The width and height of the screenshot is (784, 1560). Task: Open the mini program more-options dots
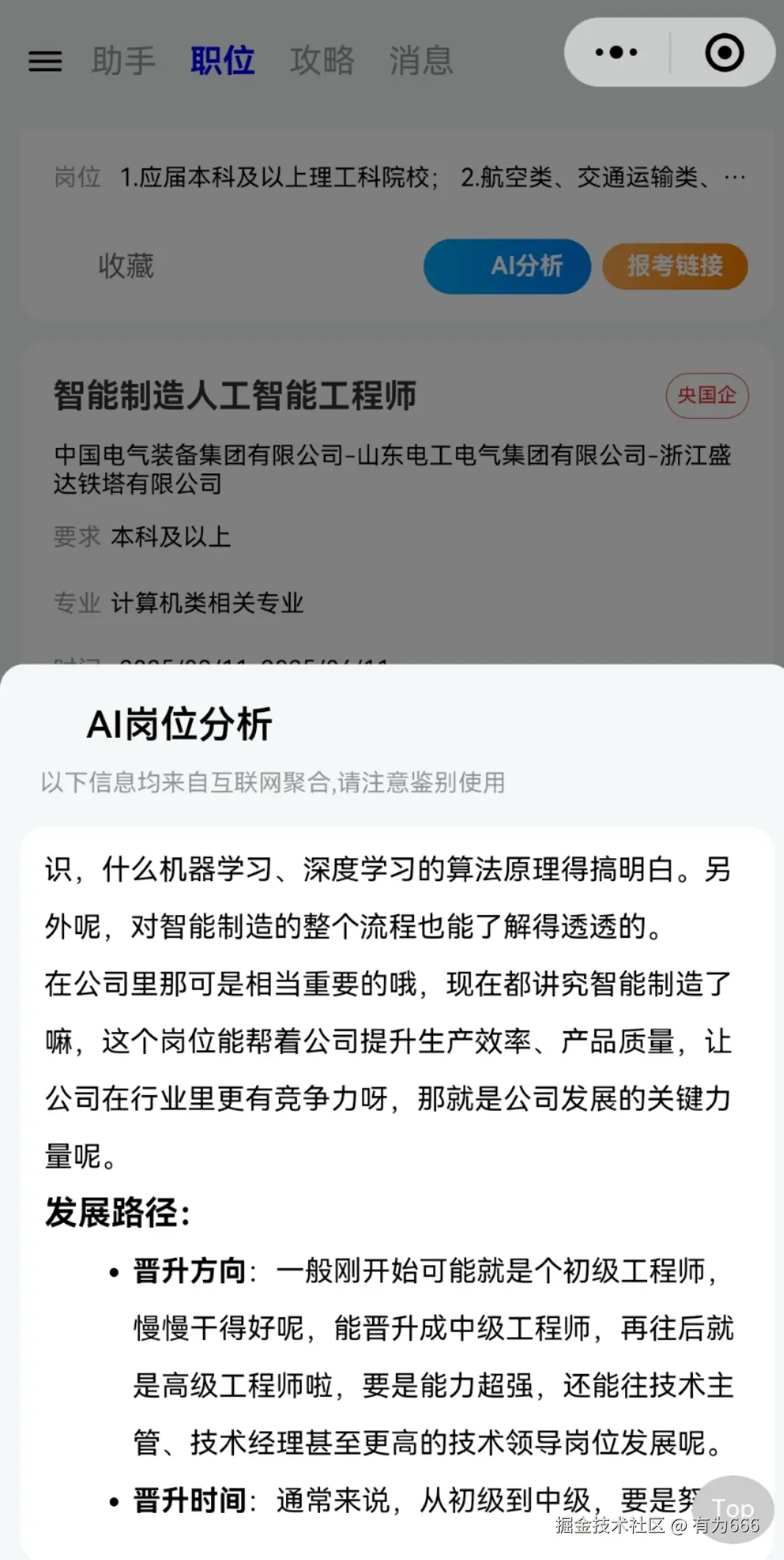[616, 52]
